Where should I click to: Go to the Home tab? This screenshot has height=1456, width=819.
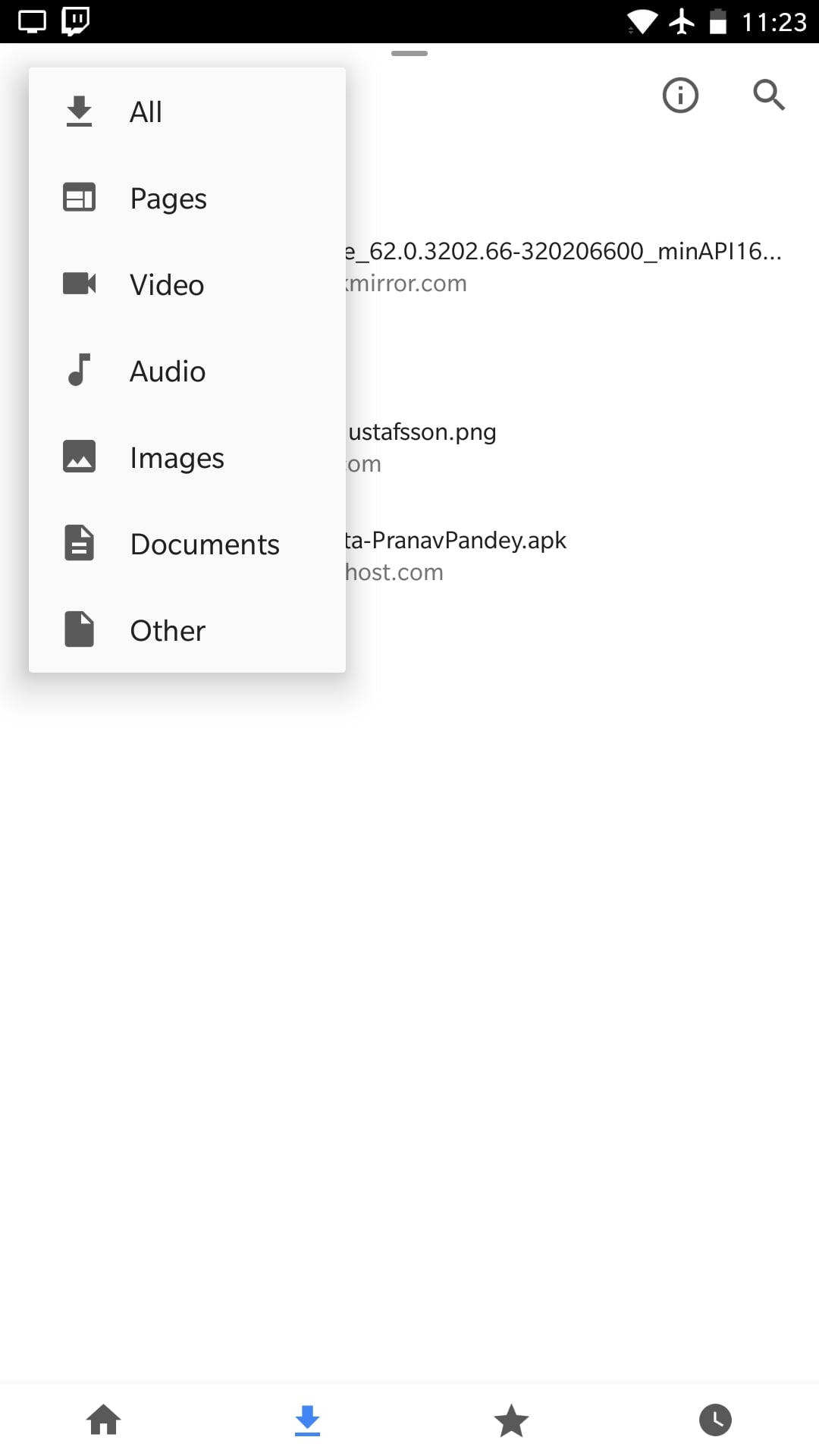[x=104, y=1420]
